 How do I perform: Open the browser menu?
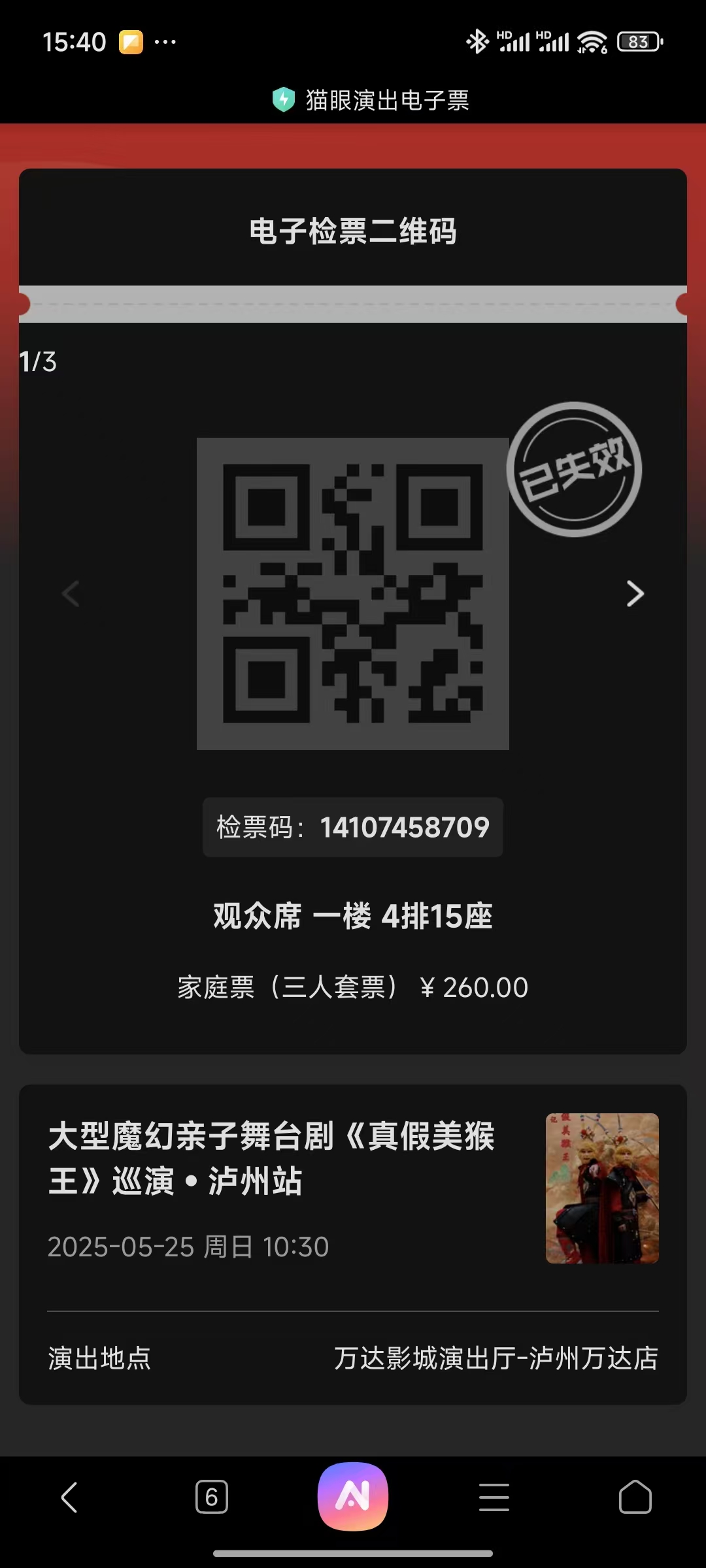tap(494, 1497)
